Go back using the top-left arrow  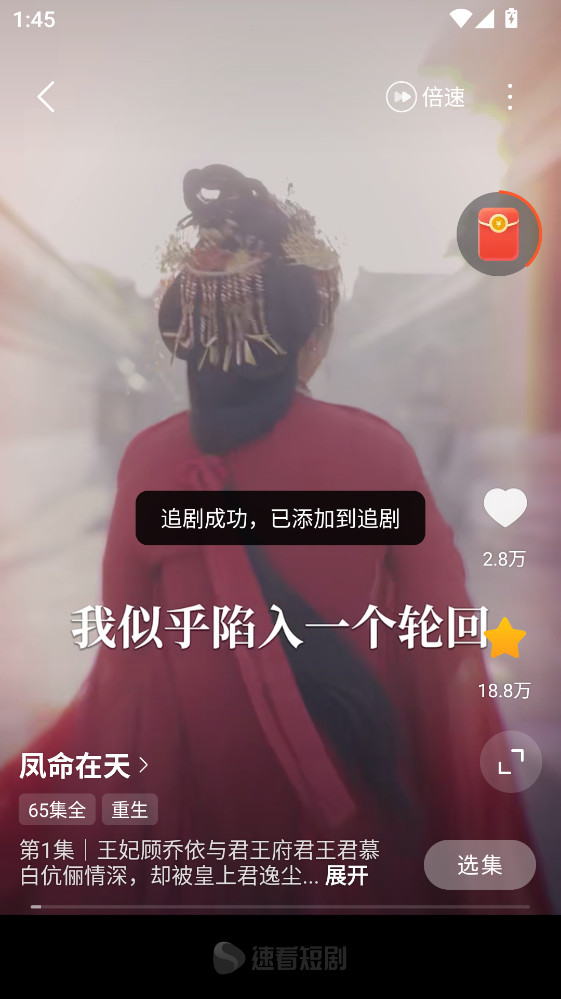46,97
